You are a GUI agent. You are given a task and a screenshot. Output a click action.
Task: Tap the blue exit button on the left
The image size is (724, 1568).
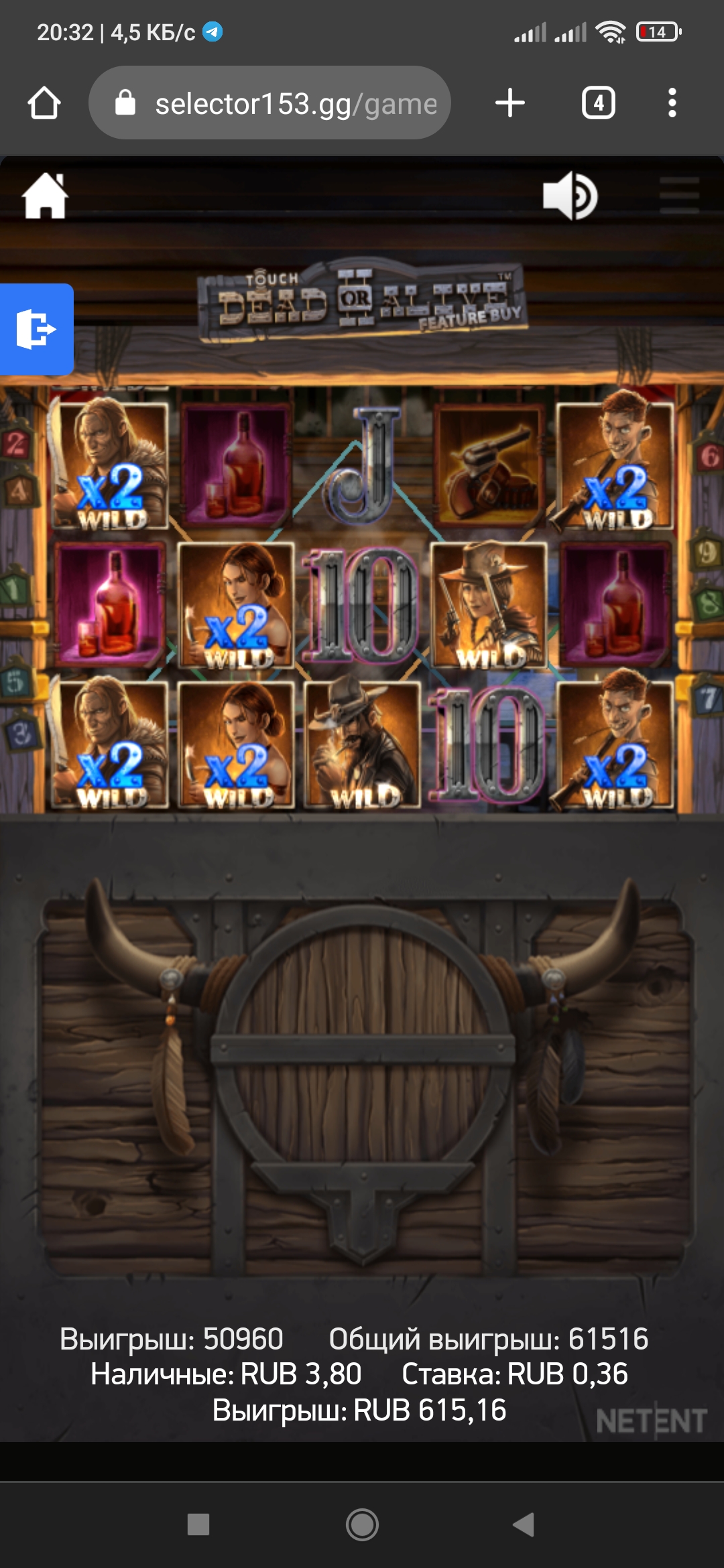[36, 329]
